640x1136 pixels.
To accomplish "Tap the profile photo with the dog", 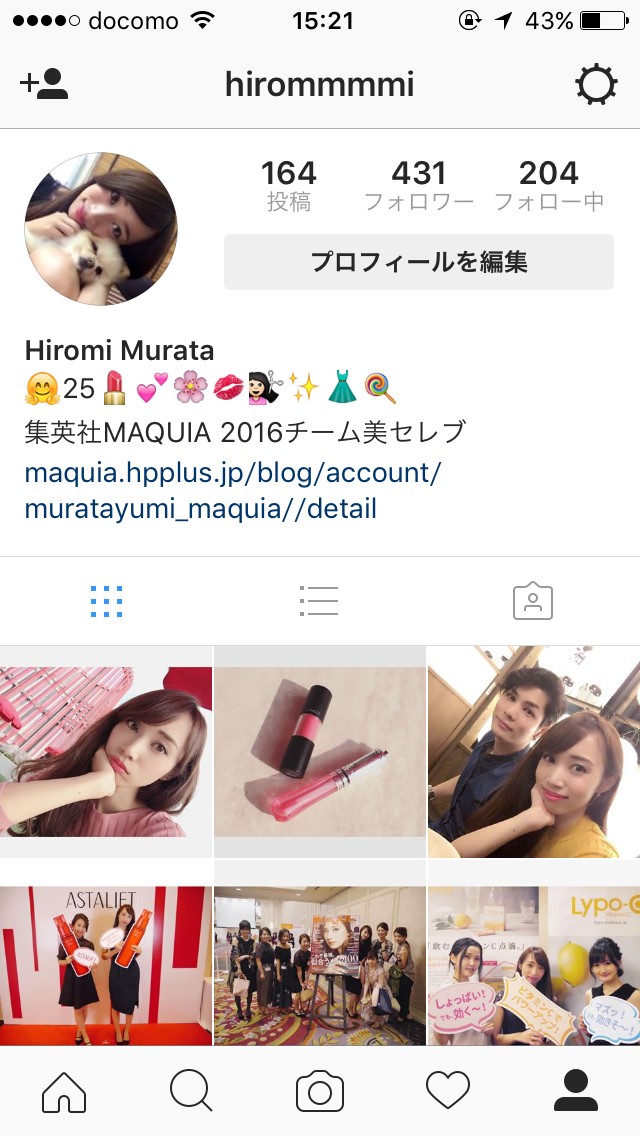I will coord(100,229).
